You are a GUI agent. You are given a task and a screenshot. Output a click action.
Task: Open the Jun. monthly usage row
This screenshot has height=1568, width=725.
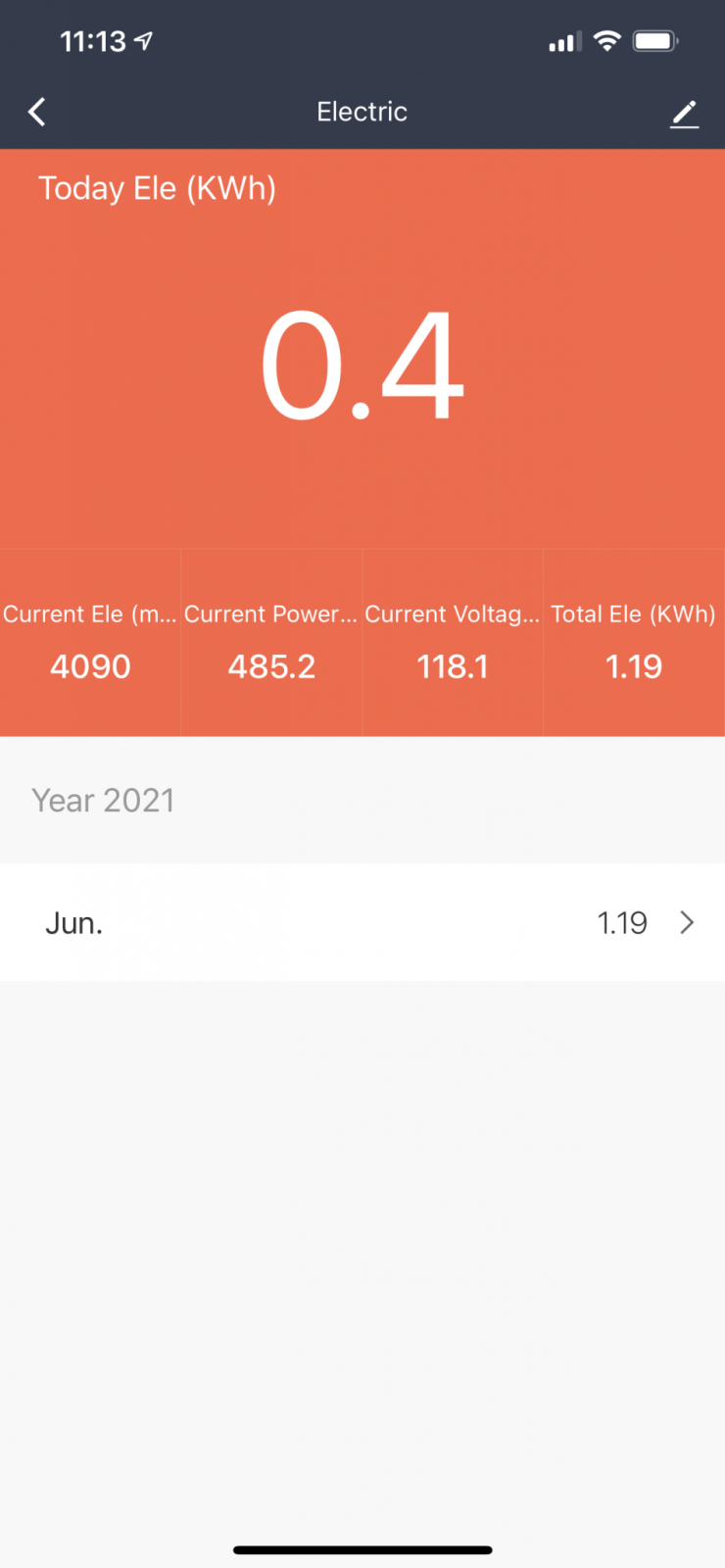click(x=362, y=922)
